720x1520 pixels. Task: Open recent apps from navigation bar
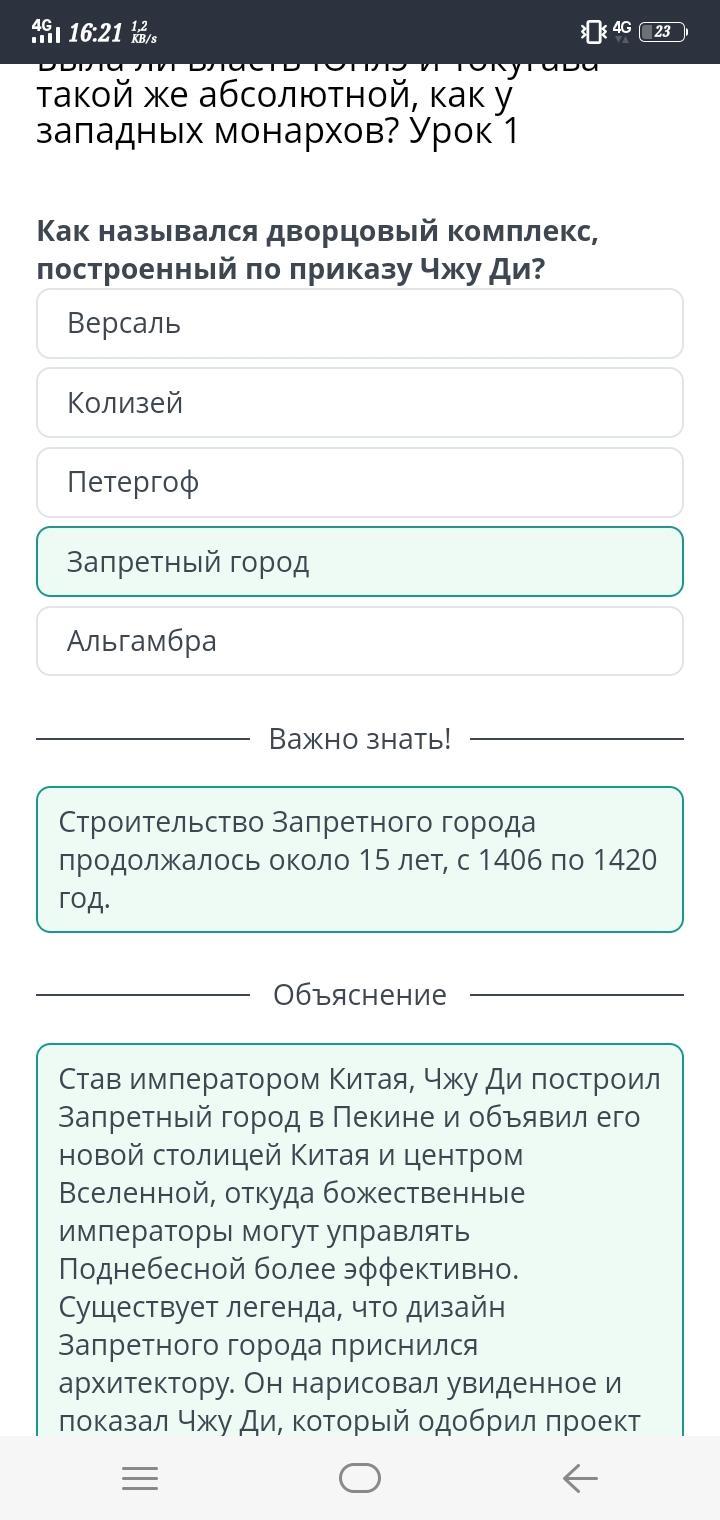tap(140, 1478)
